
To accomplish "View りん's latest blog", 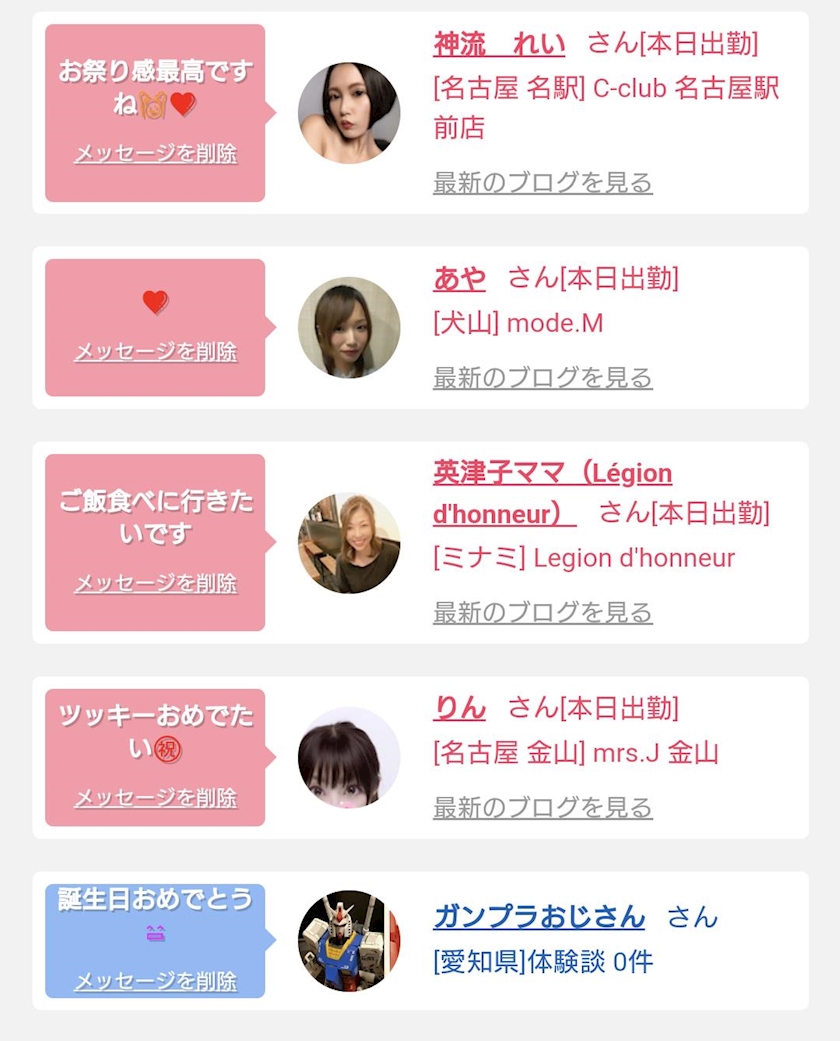I will (x=542, y=808).
